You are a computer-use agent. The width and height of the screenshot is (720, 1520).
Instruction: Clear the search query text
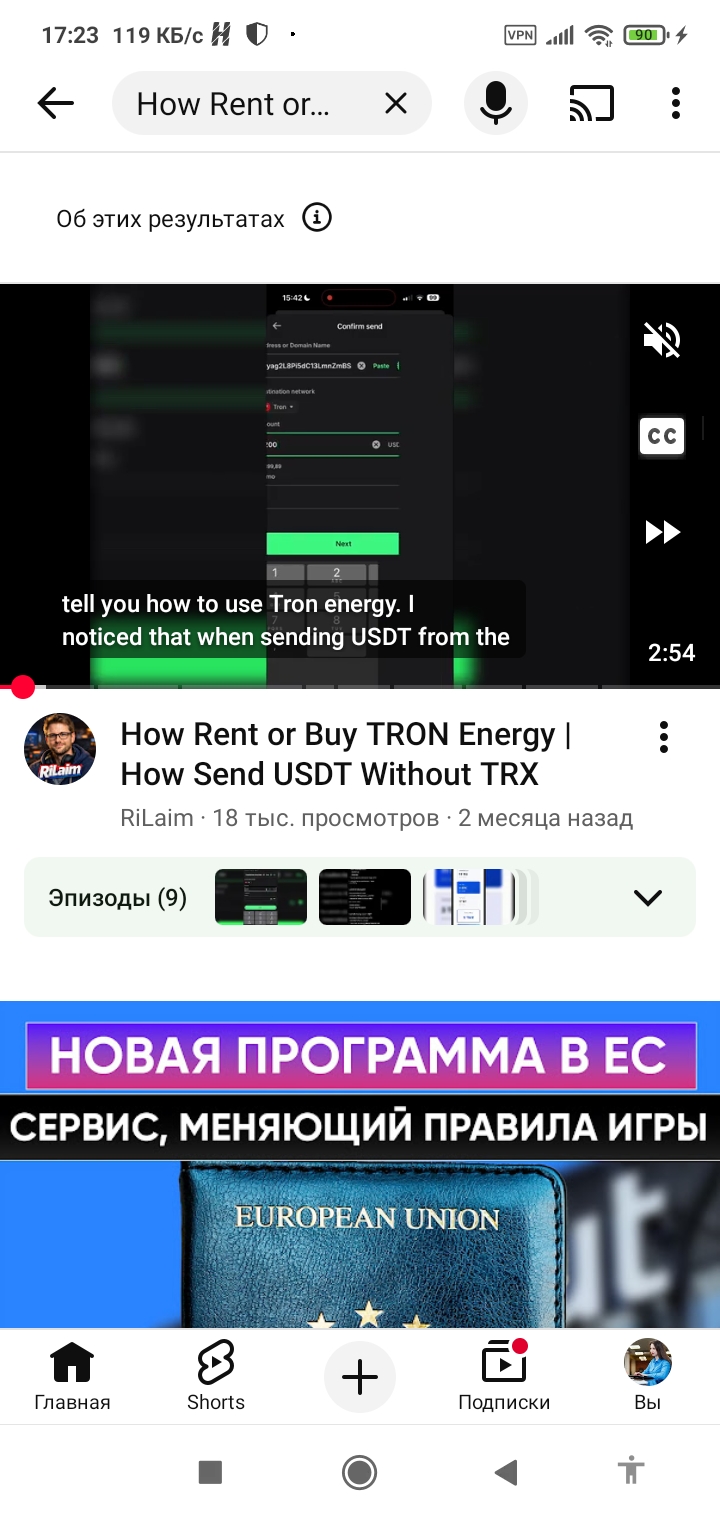396,103
